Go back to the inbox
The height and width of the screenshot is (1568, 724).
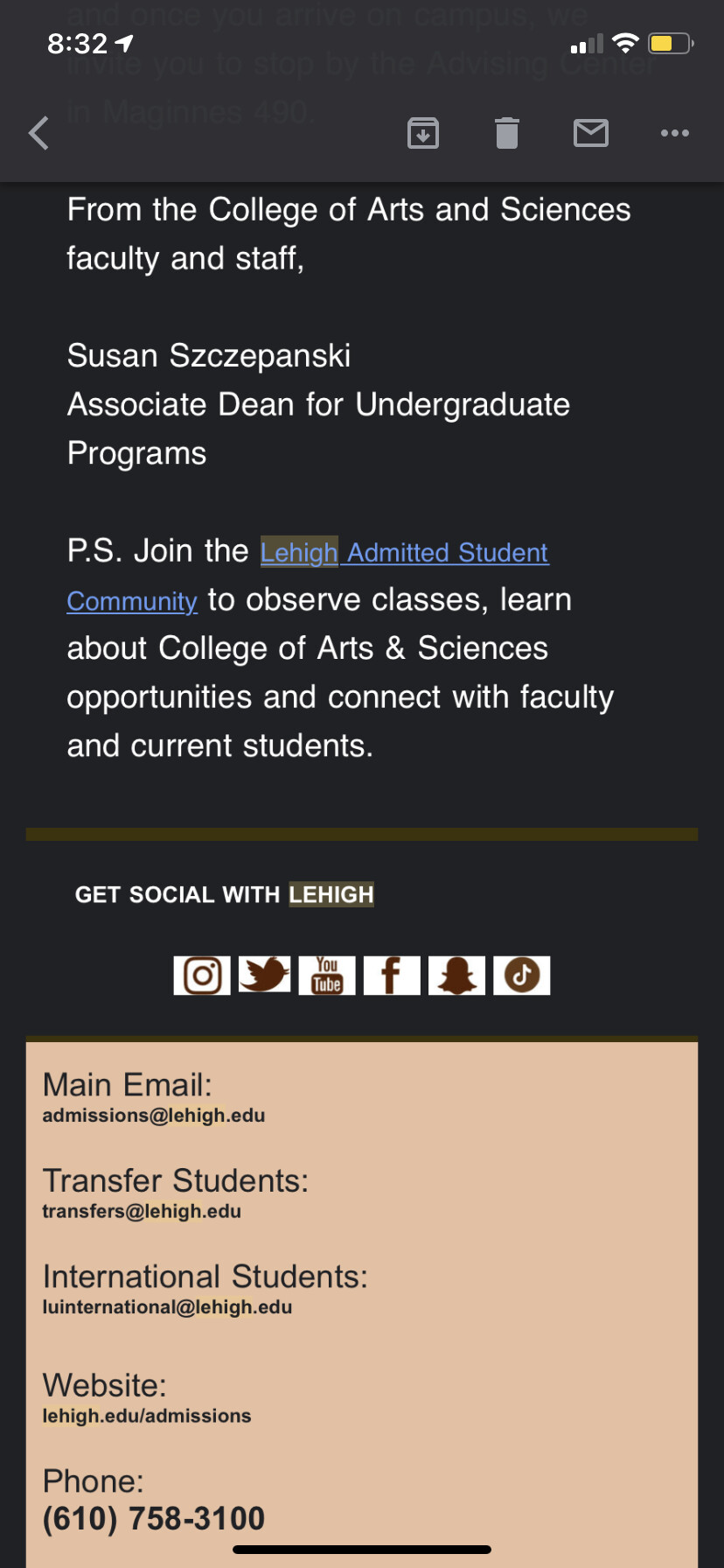[38, 133]
